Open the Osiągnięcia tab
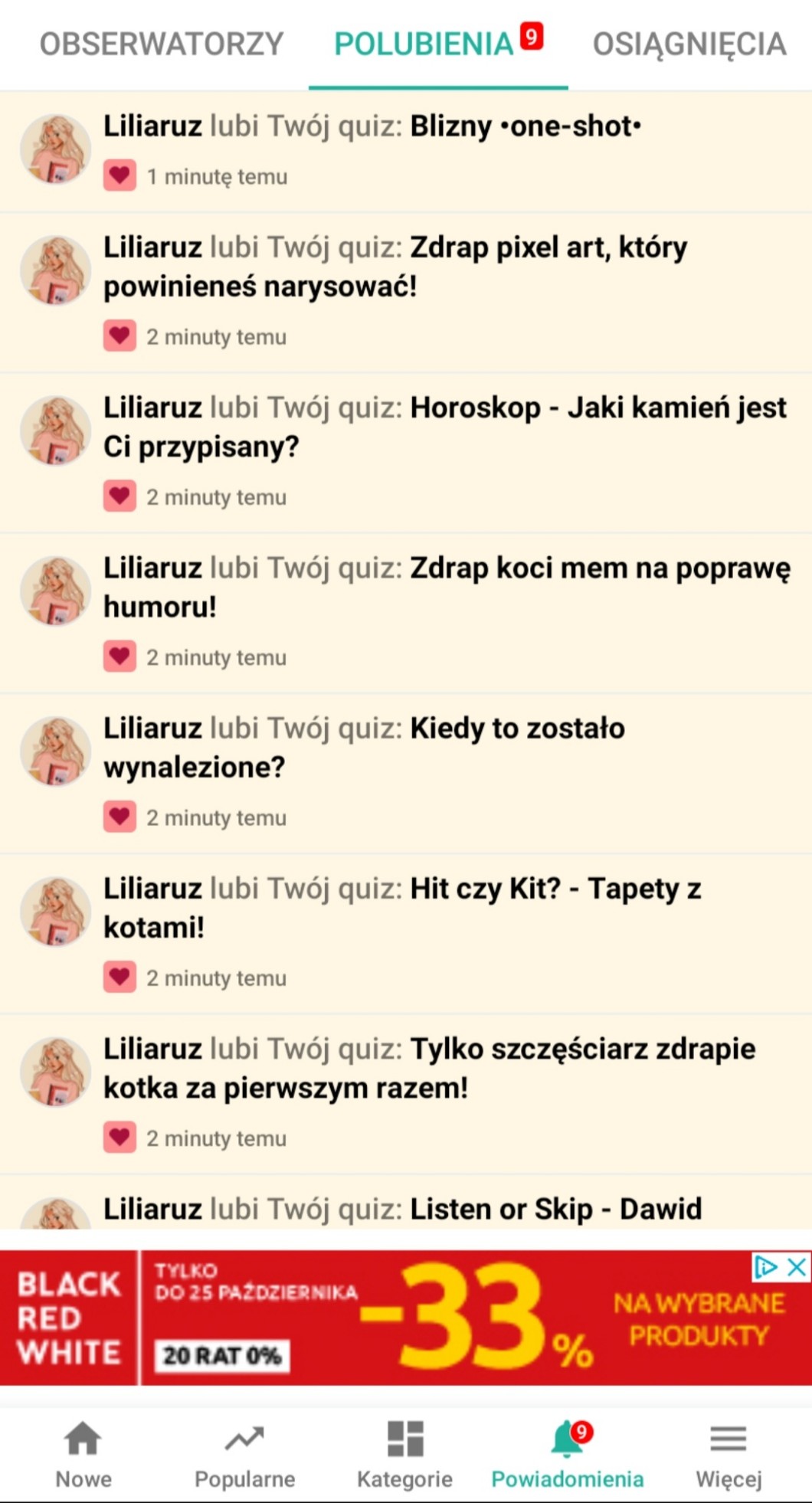The width and height of the screenshot is (812, 1503). pyautogui.click(x=689, y=44)
